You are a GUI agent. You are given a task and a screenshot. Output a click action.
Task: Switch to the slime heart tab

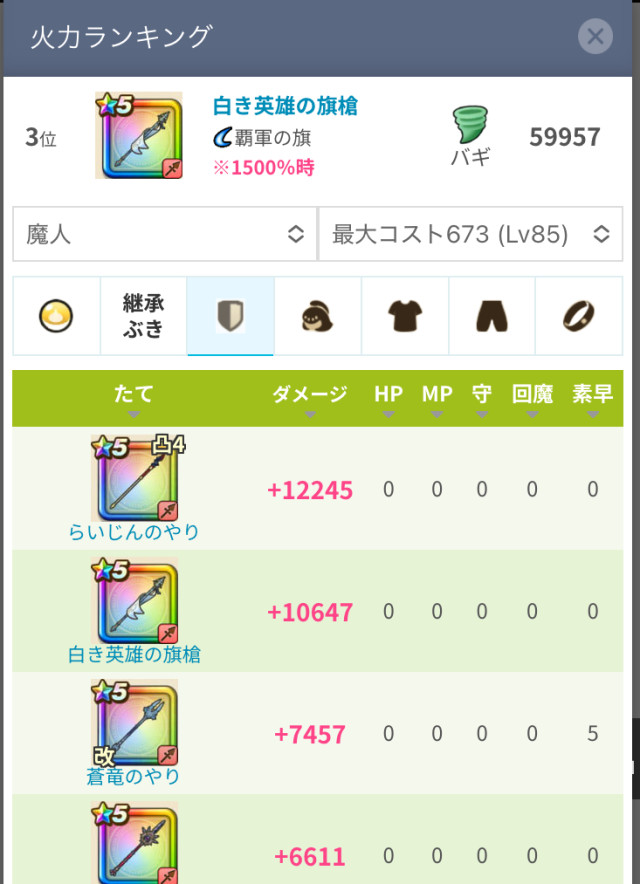pos(56,316)
